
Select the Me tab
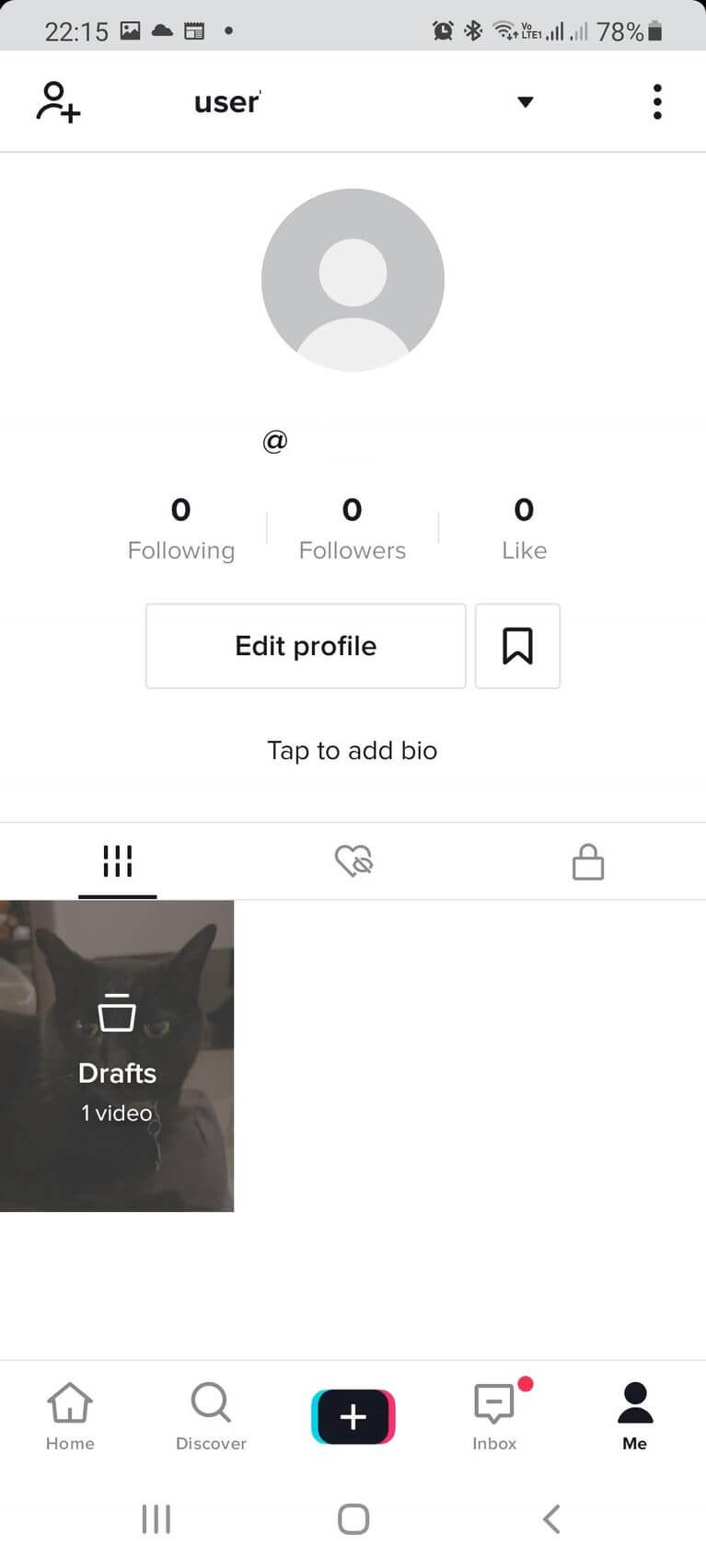tap(635, 1416)
